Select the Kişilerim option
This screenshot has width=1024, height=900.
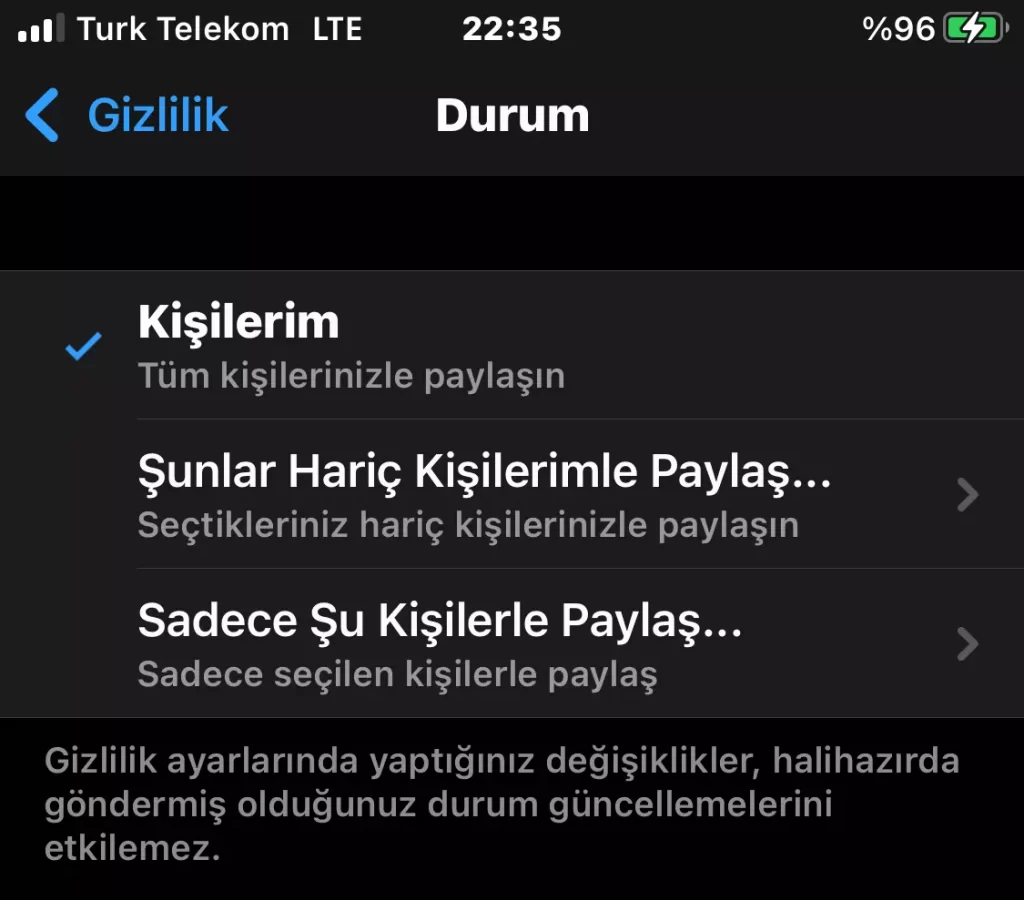350,346
